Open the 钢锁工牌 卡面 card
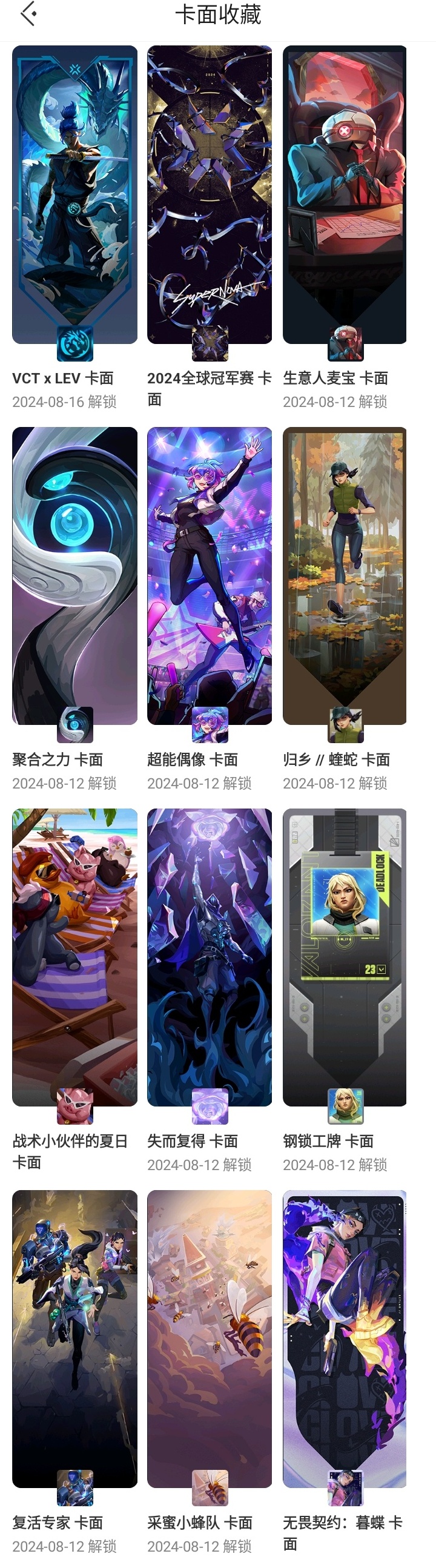 coord(345,957)
